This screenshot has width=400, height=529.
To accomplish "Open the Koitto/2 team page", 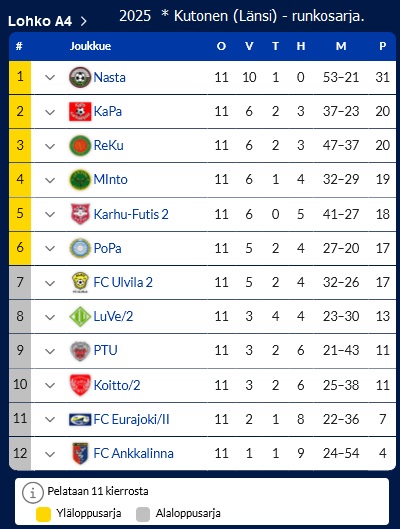I will [x=117, y=385].
